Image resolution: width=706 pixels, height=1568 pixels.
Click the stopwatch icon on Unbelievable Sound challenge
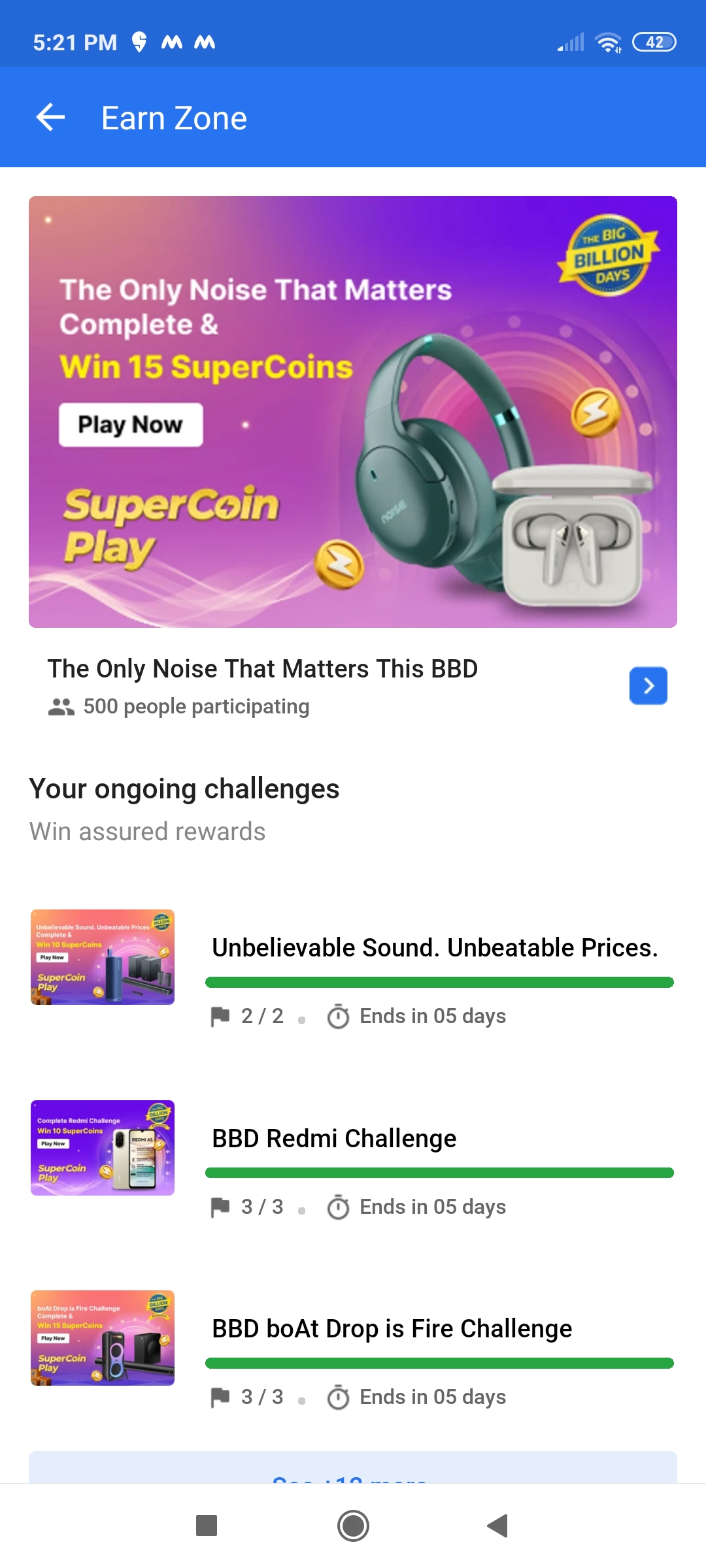pyautogui.click(x=339, y=1016)
